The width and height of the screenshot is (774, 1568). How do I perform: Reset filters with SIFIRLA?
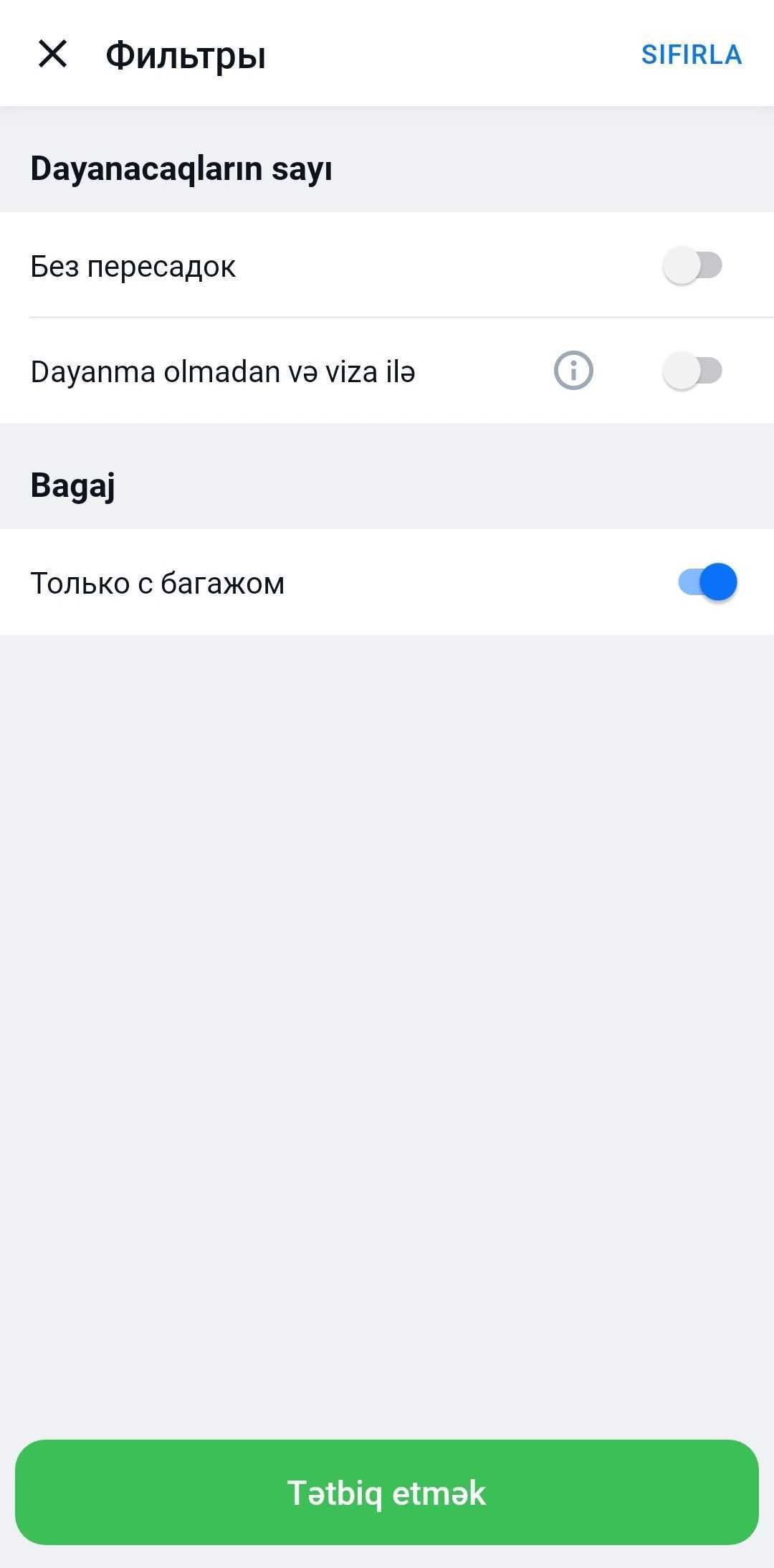coord(691,54)
